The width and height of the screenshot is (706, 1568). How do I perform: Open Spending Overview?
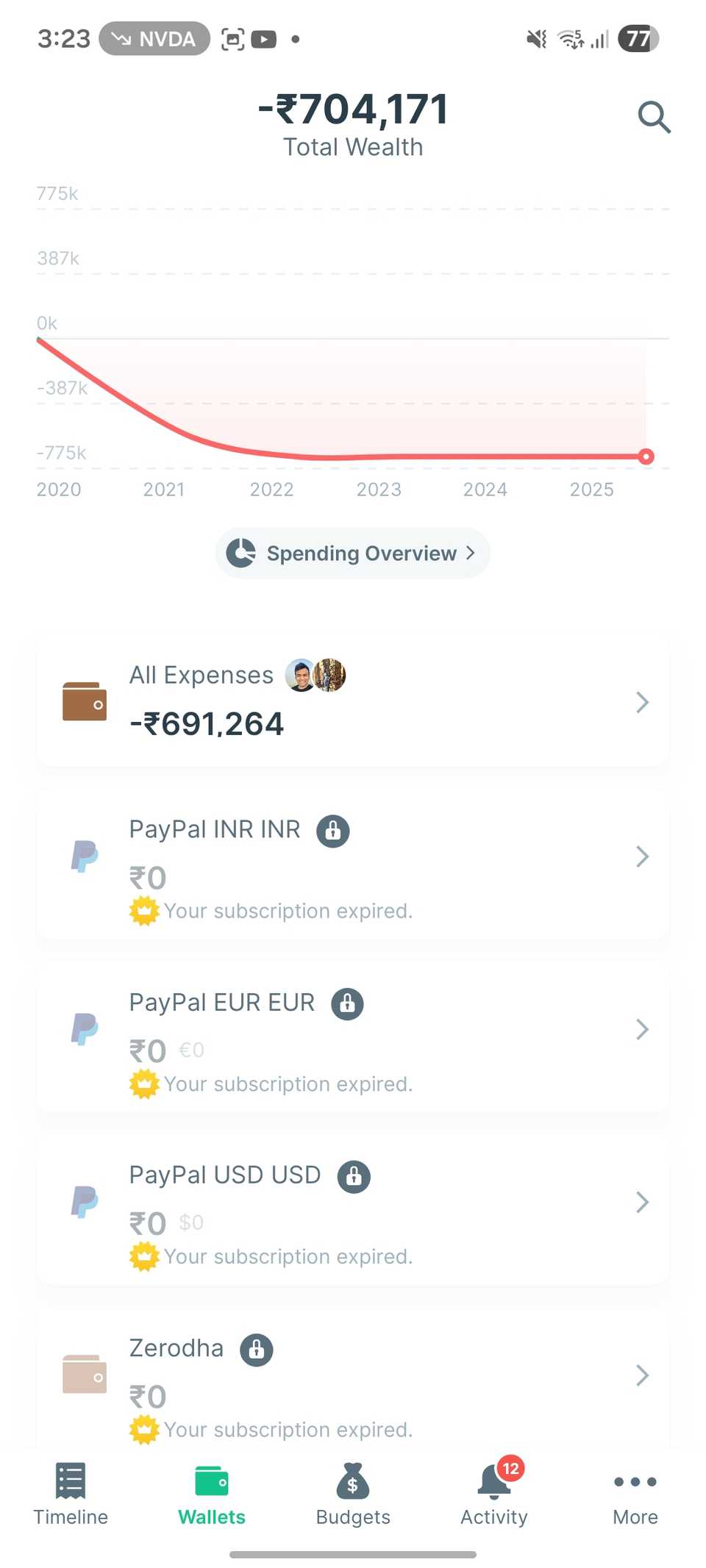353,553
